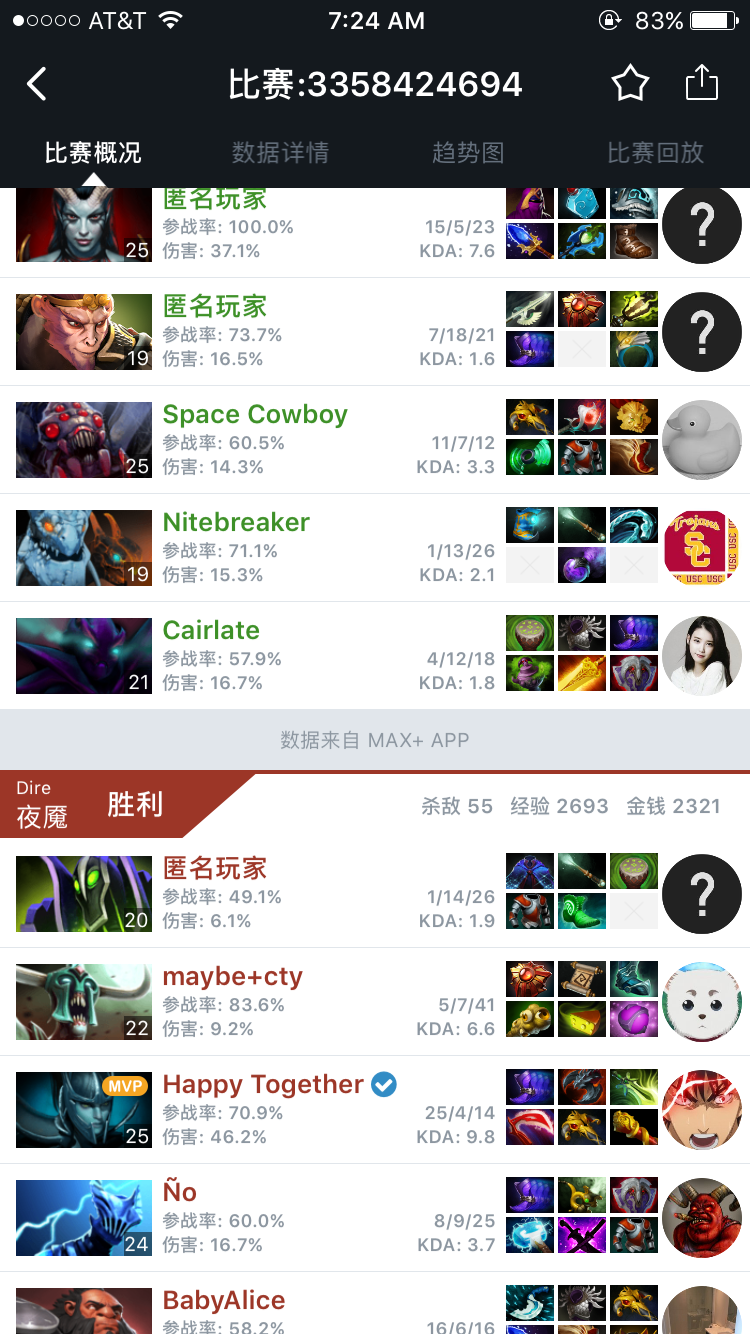750x1334 pixels.
Task: Open the 比赛回放 tab
Action: 655,153
